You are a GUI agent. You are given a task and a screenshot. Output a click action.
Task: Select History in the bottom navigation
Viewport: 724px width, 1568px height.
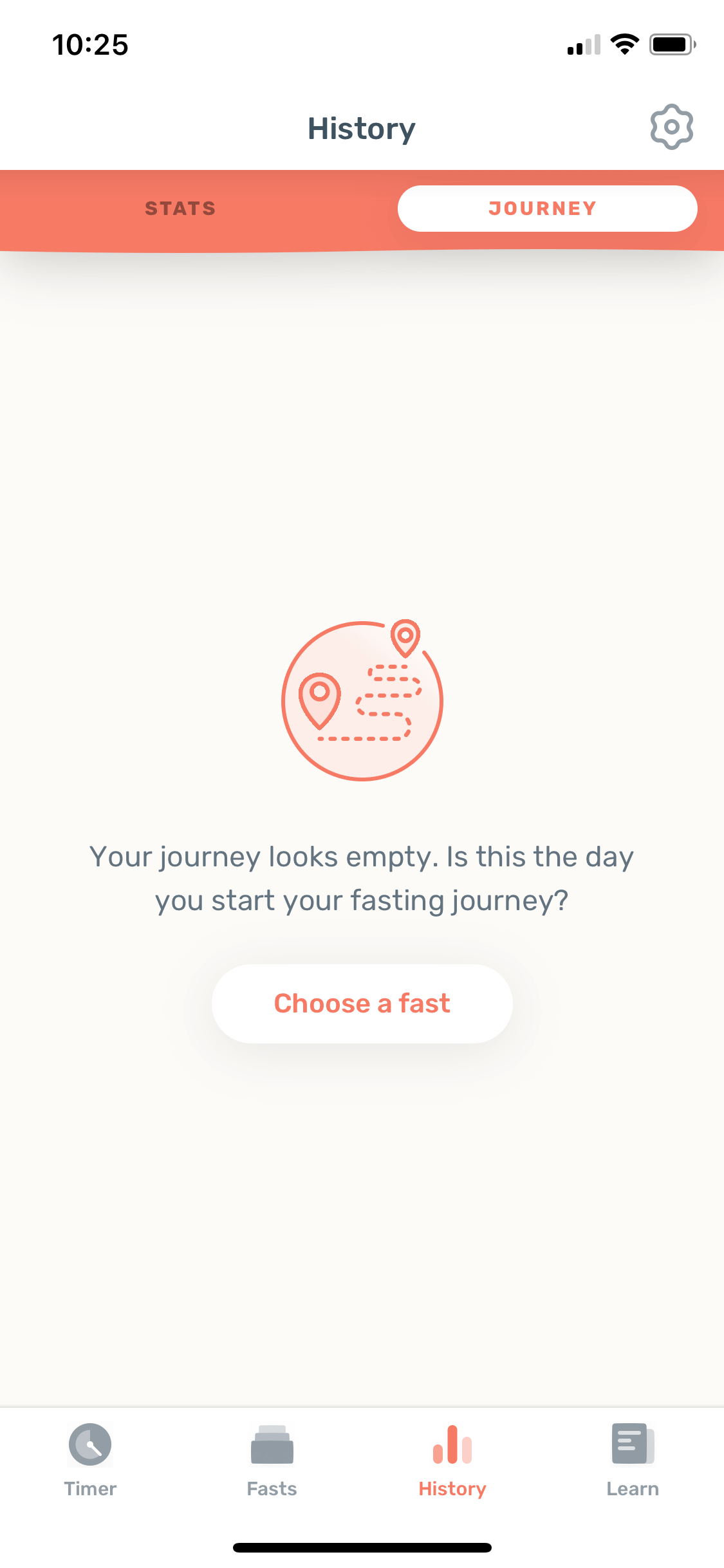tap(452, 1460)
